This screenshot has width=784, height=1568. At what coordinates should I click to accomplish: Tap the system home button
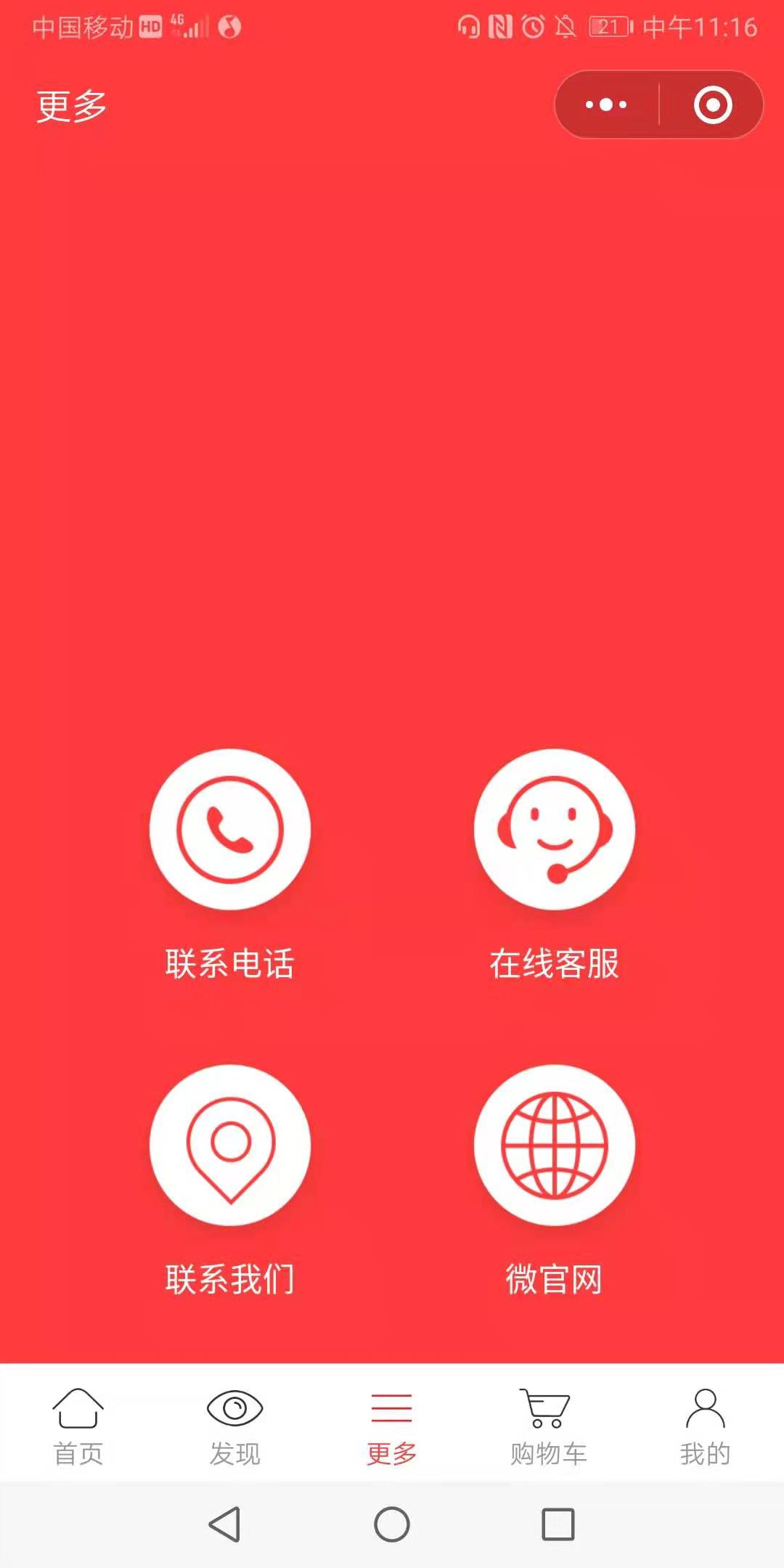tap(392, 1524)
